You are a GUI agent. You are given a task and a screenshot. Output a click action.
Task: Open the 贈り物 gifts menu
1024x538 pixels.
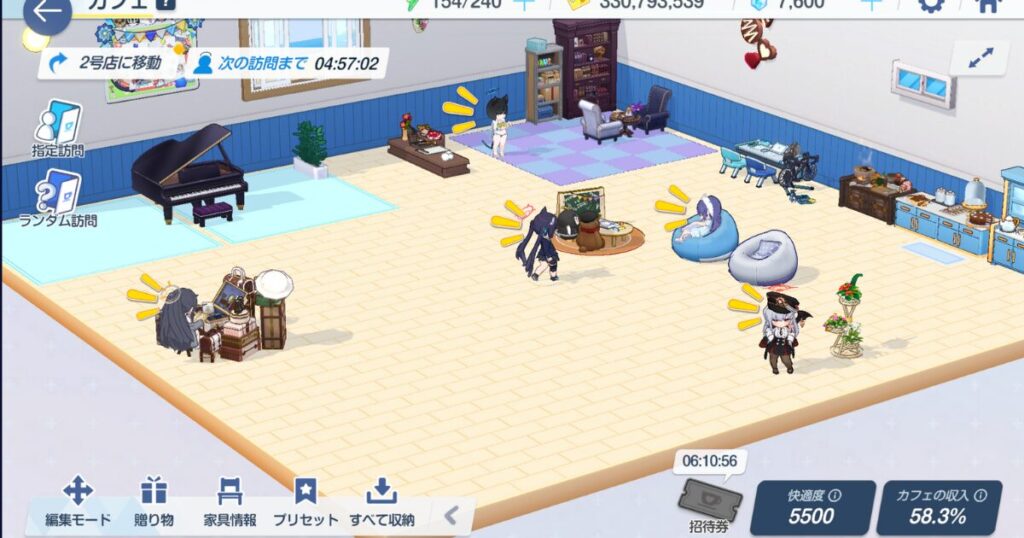154,502
